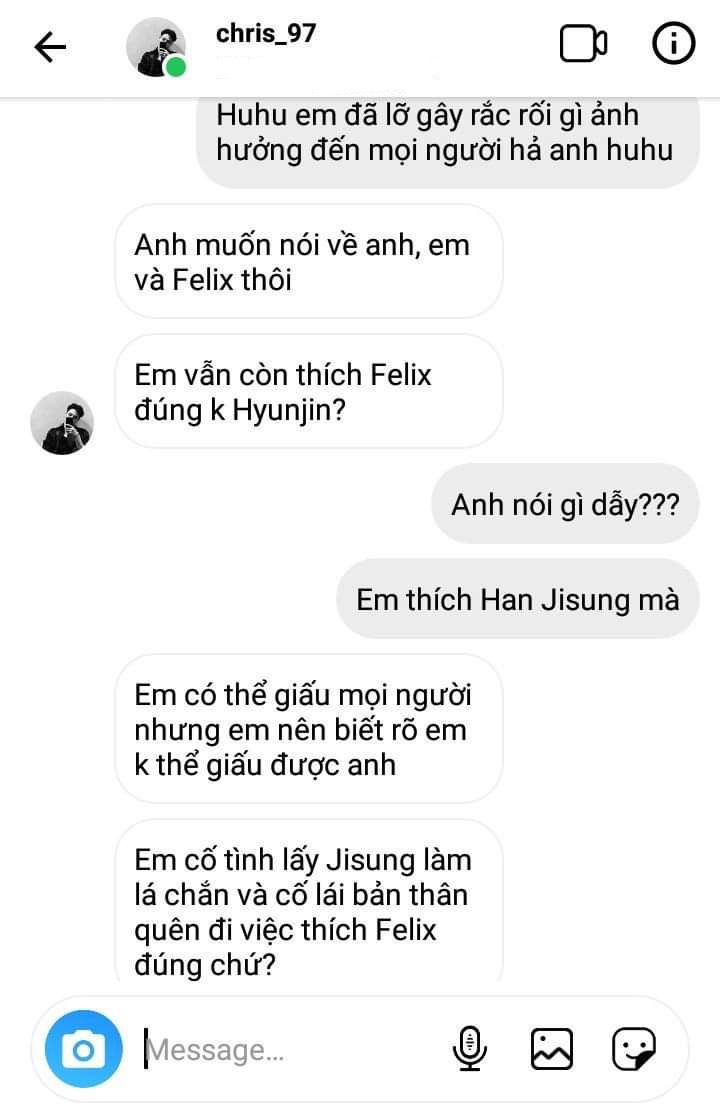Viewport: 720px width, 1119px height.
Task: Start a video call with chris_97
Action: 583,45
